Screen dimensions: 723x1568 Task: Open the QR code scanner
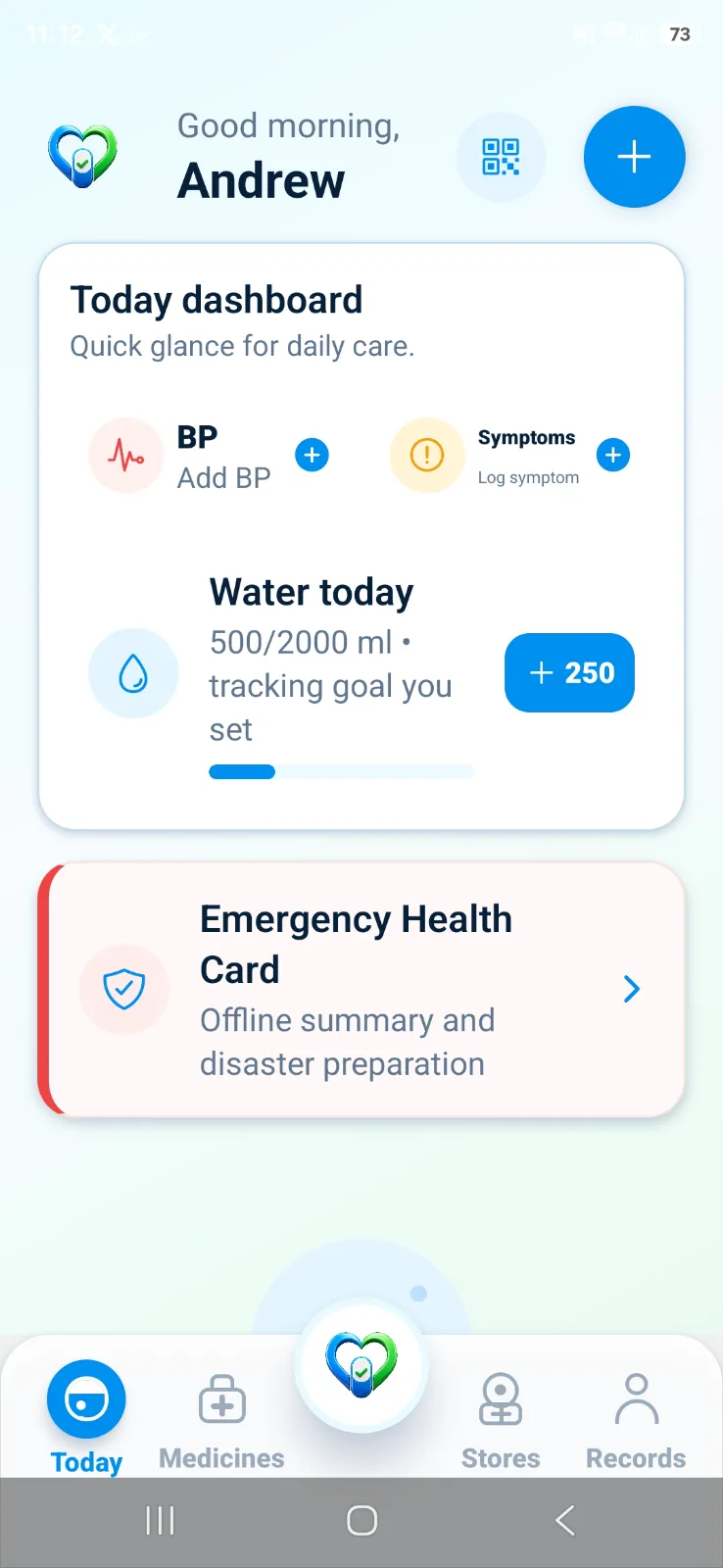pos(501,157)
